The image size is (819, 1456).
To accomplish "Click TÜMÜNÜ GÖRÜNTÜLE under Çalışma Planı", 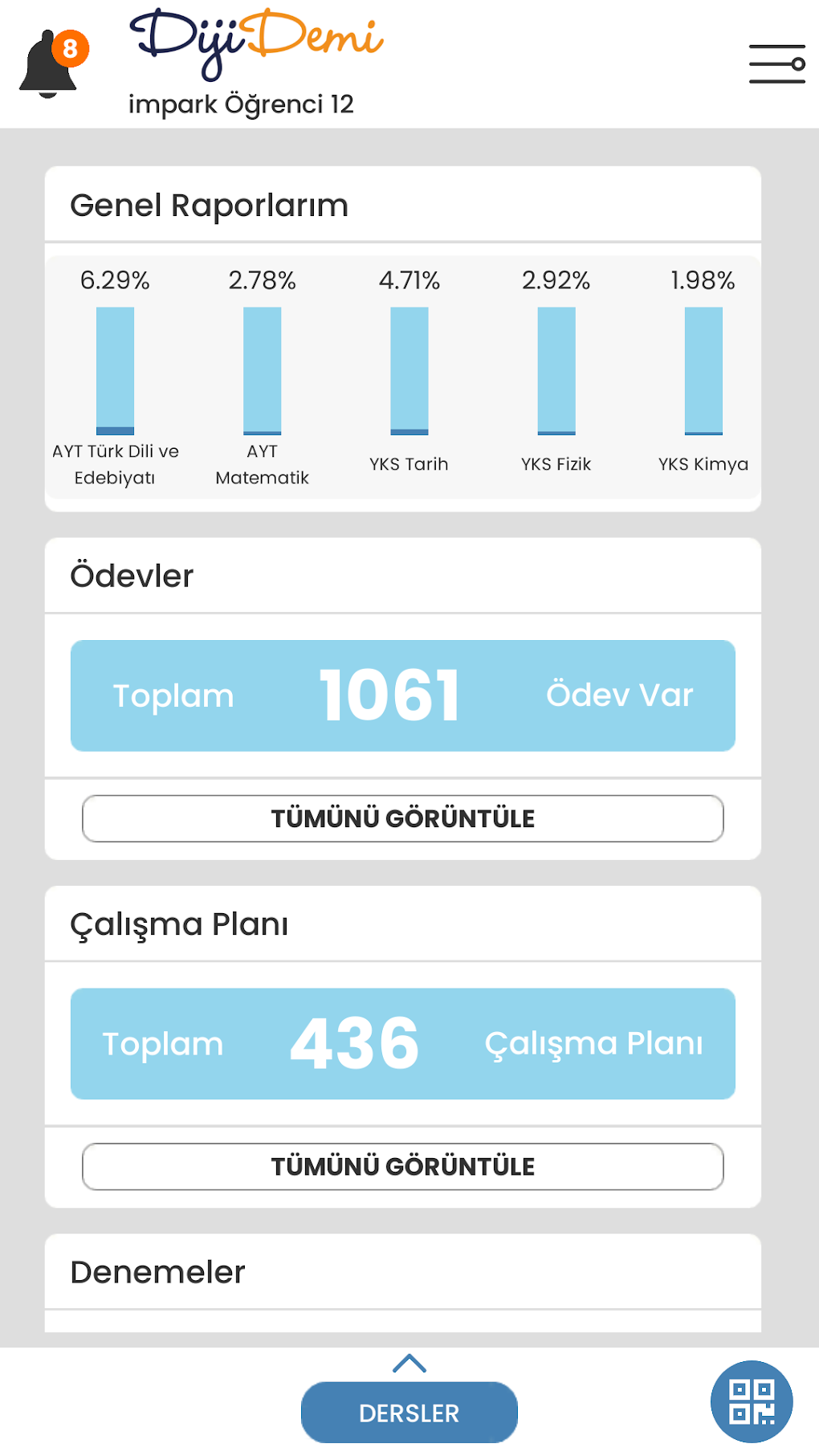I will [x=403, y=1166].
